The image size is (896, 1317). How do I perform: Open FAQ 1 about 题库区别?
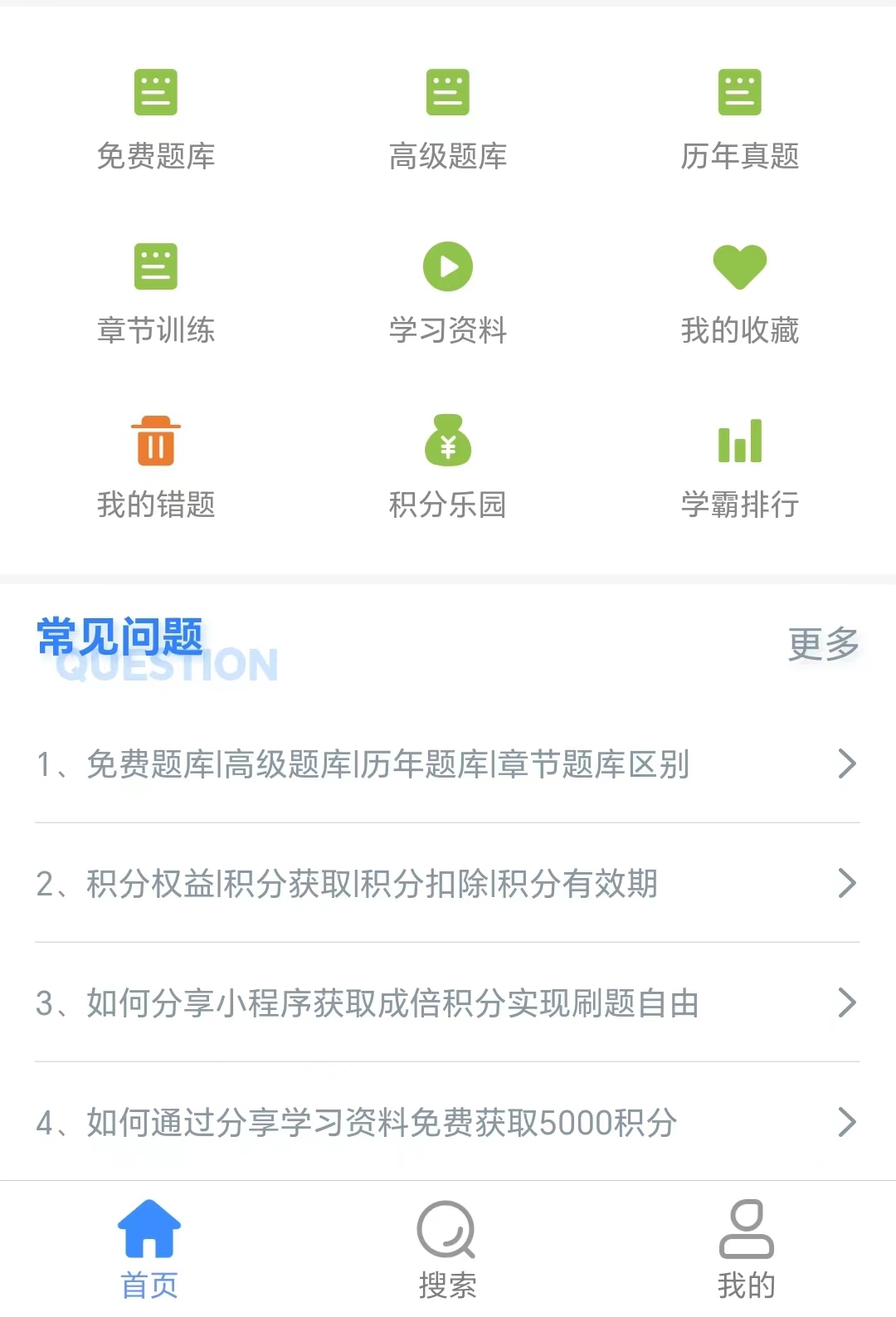[x=446, y=763]
